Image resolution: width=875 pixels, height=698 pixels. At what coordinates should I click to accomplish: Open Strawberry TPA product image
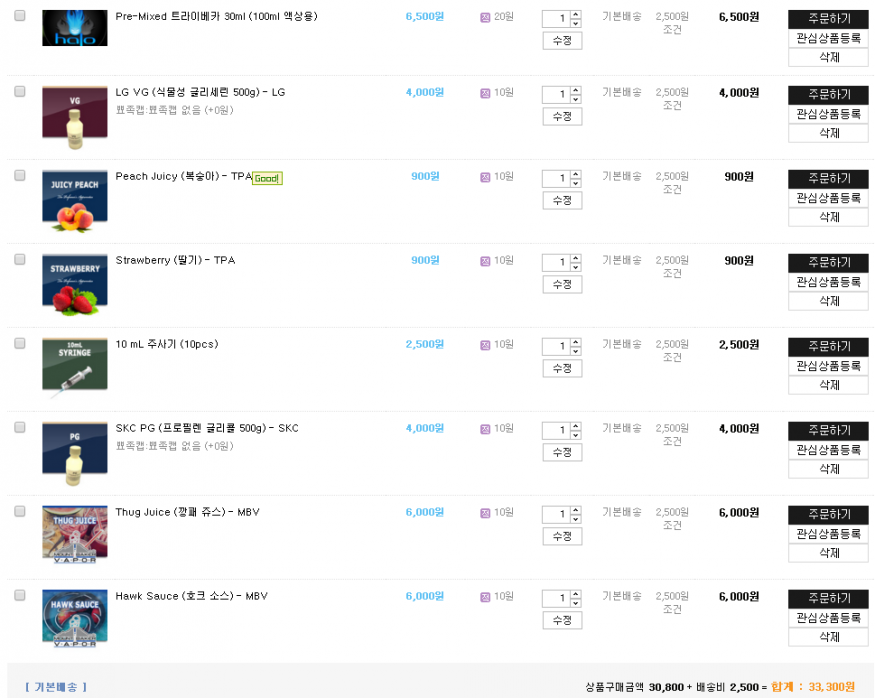pyautogui.click(x=74, y=281)
